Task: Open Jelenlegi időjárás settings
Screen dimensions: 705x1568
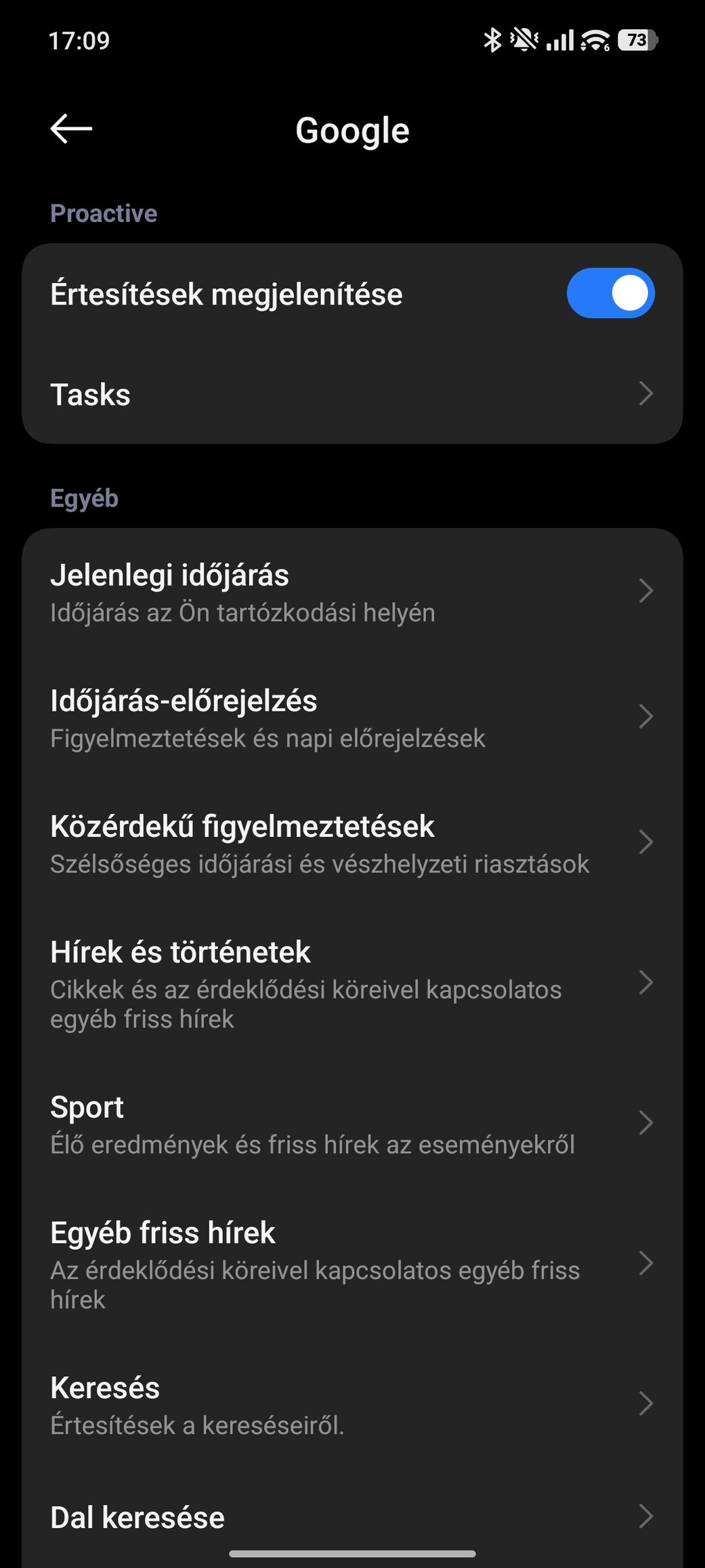Action: (x=352, y=592)
